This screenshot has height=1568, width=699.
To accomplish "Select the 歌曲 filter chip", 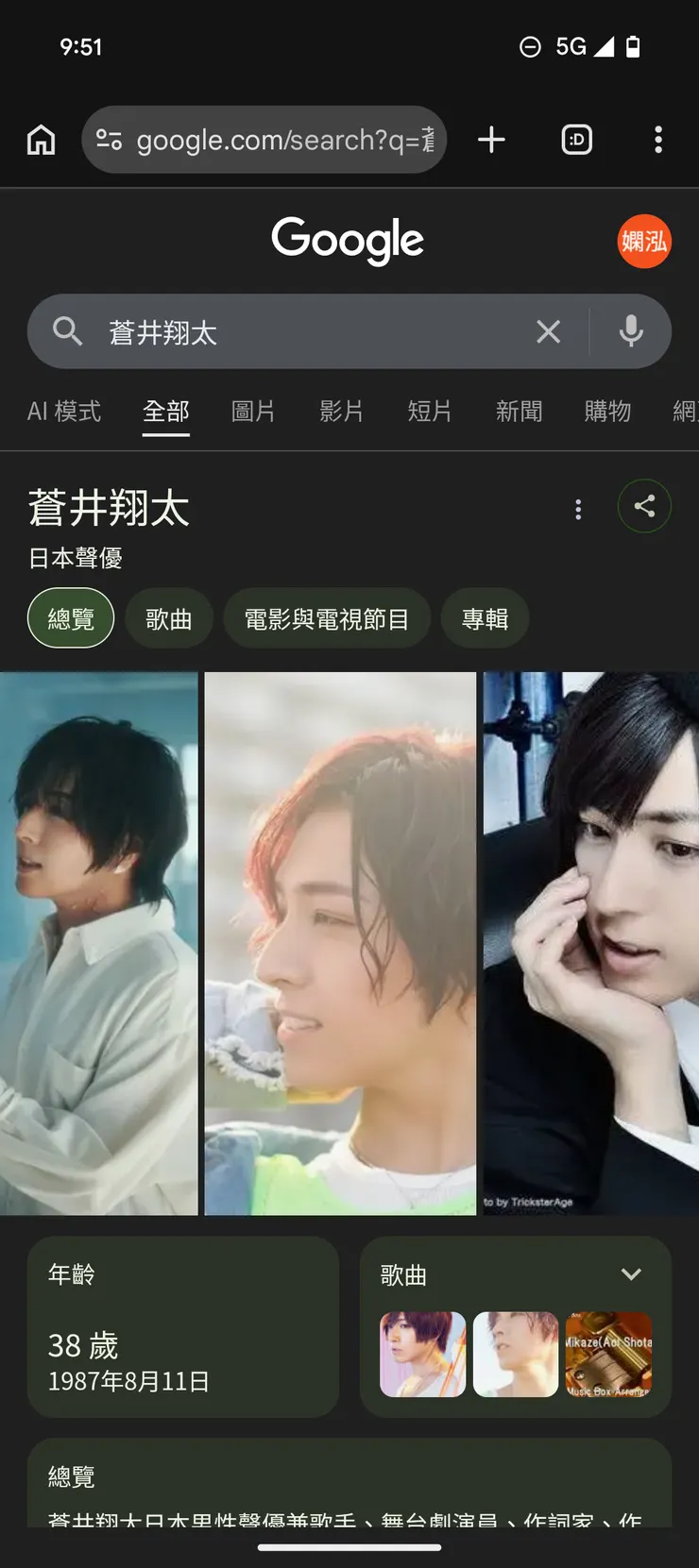I will point(169,618).
